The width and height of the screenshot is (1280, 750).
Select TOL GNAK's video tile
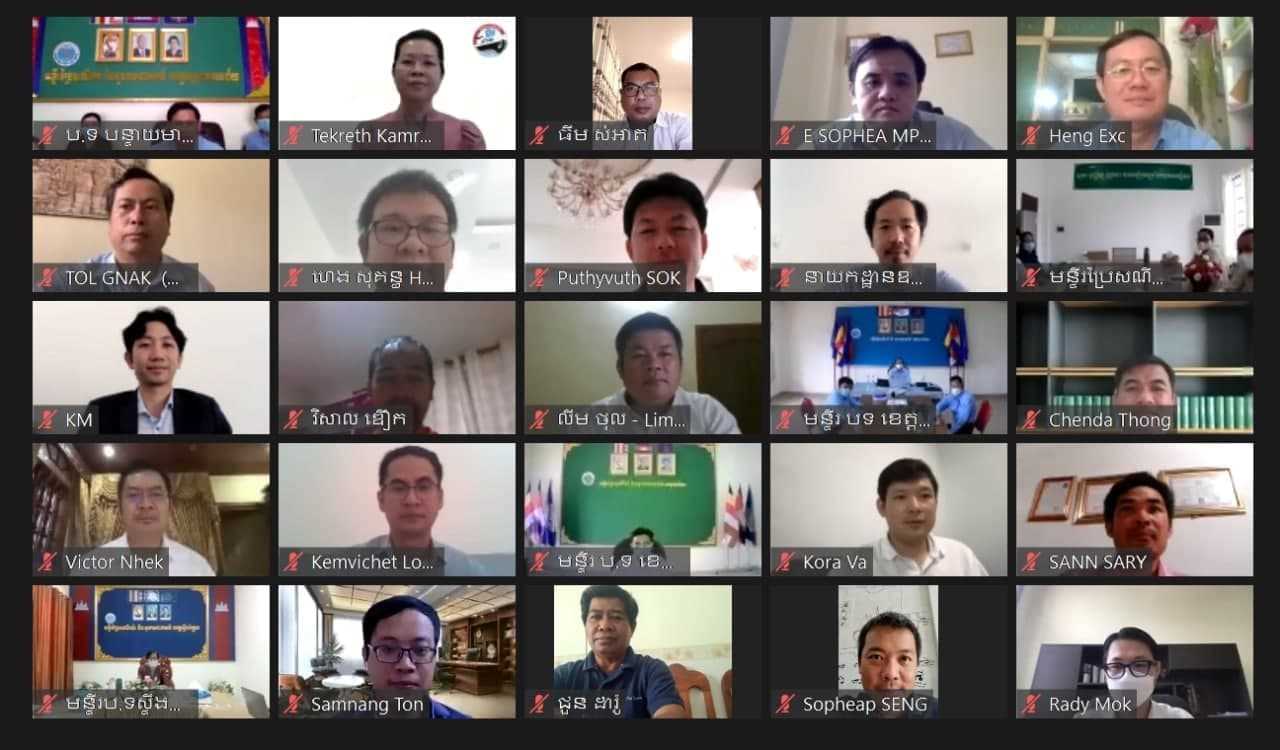tap(151, 225)
